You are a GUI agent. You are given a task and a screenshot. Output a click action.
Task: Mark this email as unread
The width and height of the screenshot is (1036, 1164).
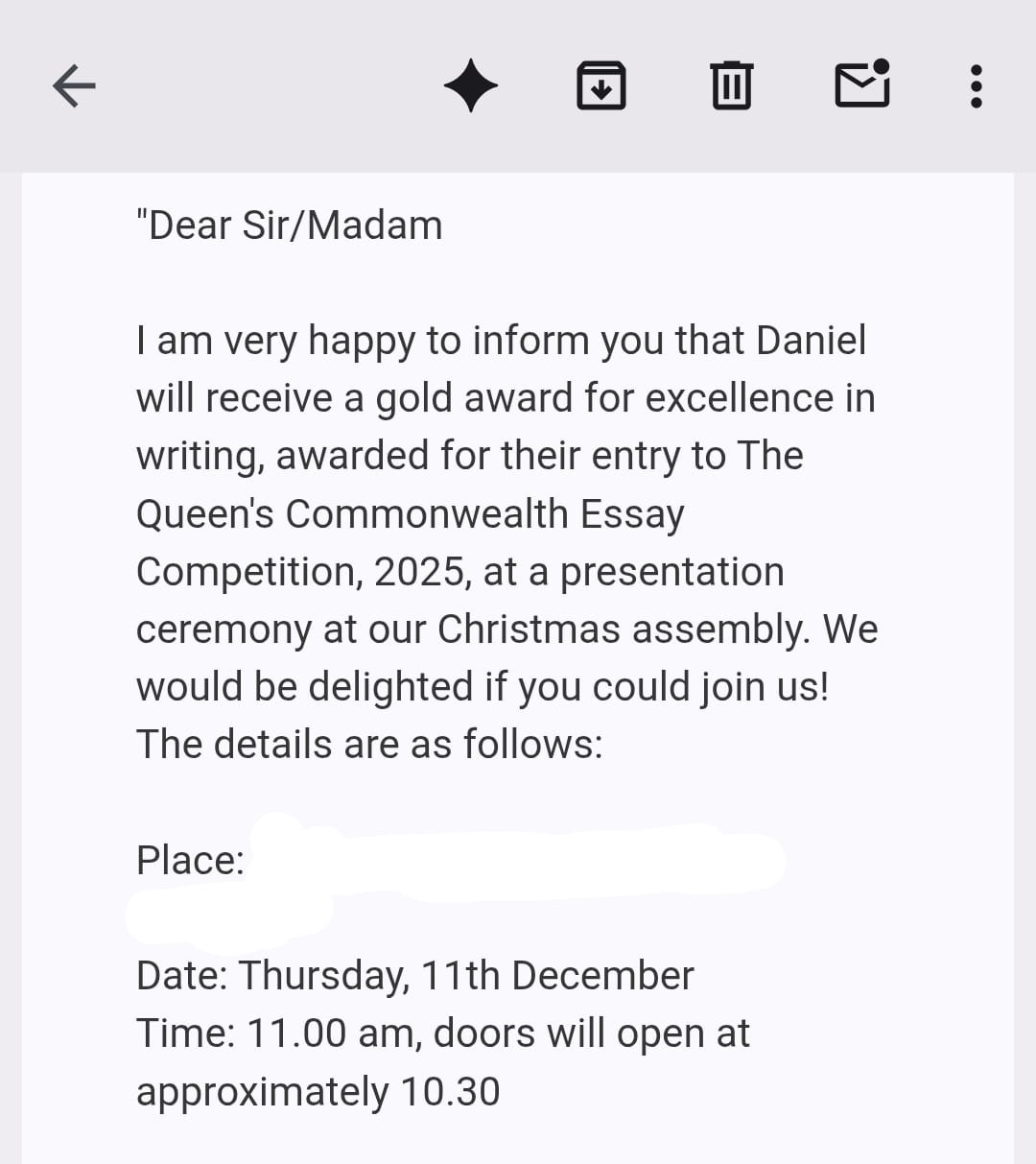pyautogui.click(x=861, y=85)
